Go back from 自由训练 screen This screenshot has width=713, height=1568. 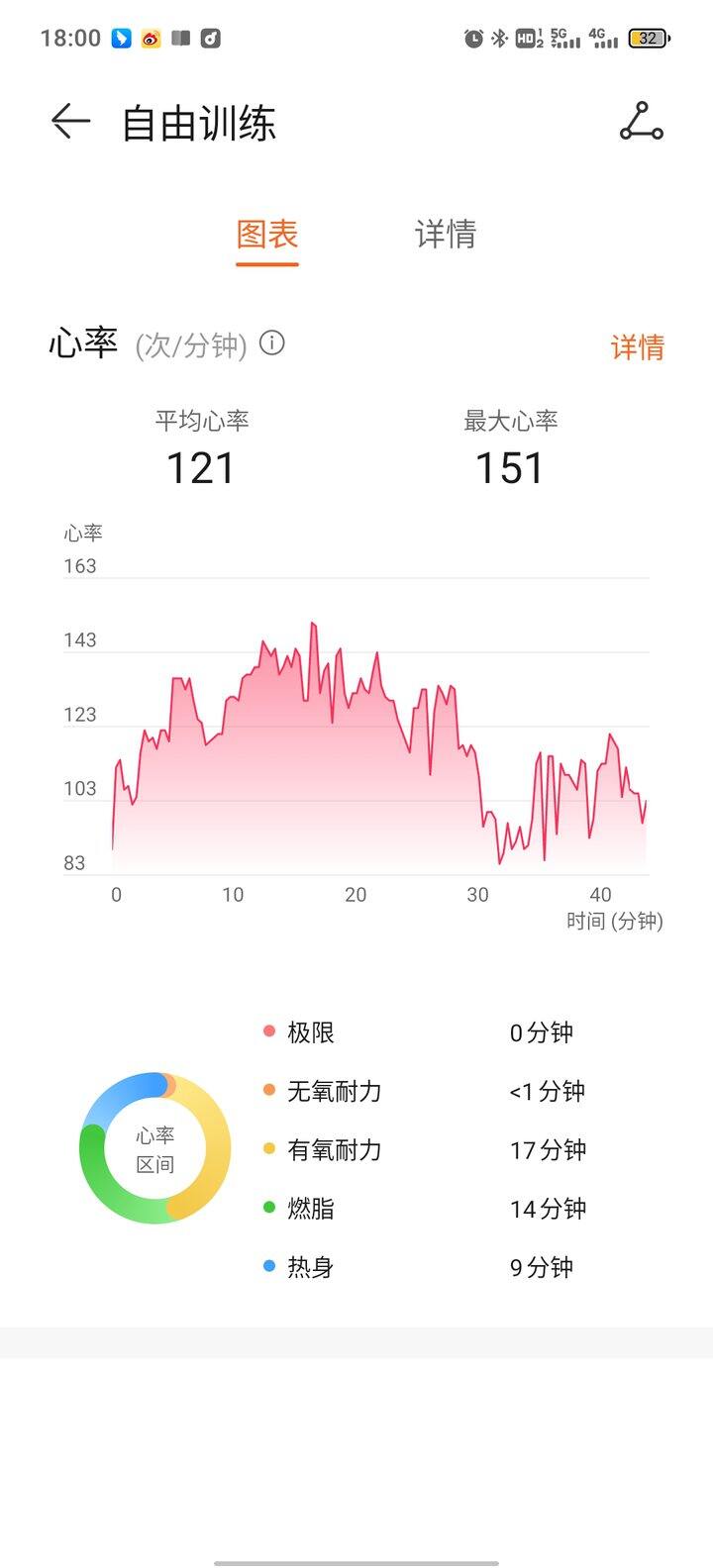(70, 122)
